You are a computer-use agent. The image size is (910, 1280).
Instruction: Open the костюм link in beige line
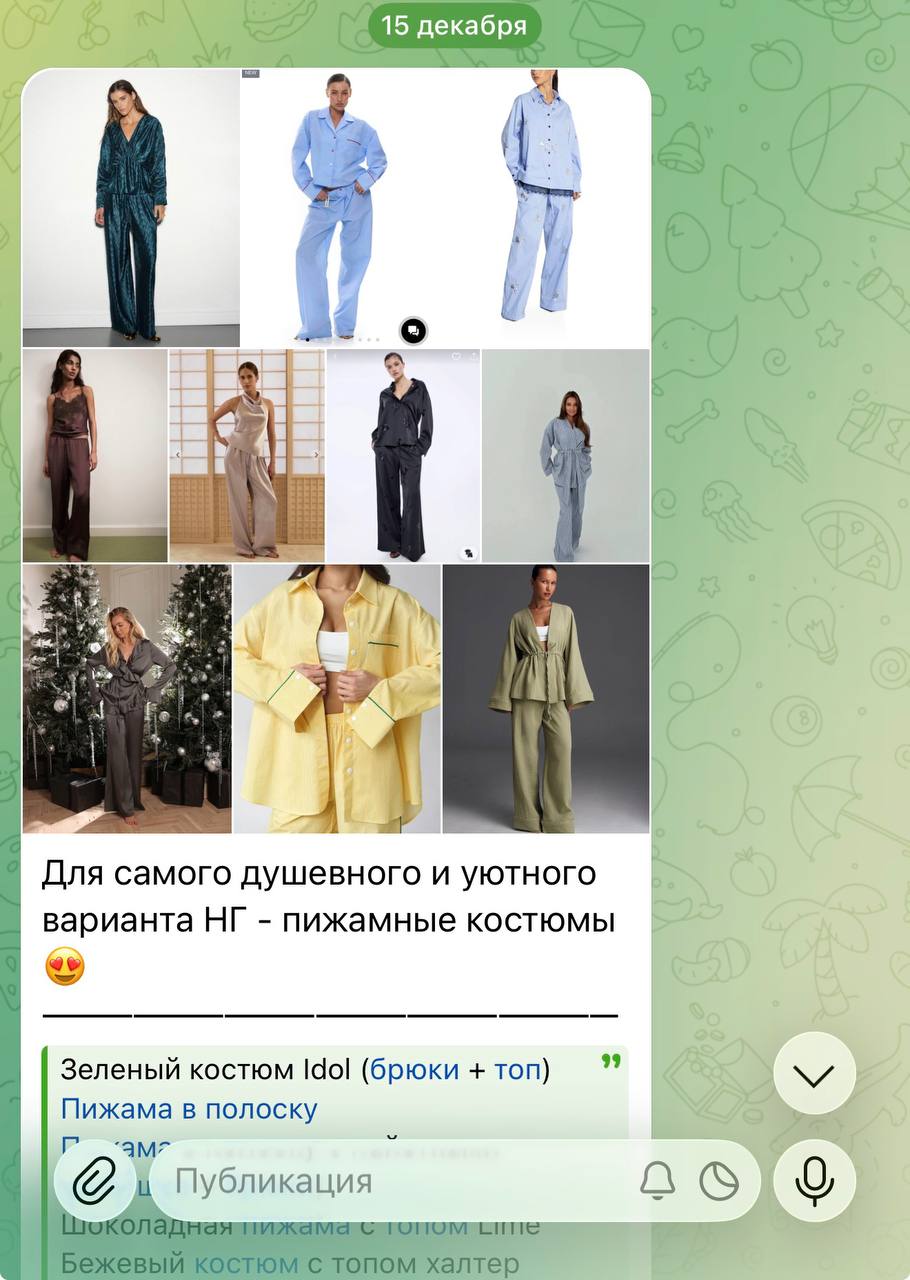pyautogui.click(x=246, y=1264)
